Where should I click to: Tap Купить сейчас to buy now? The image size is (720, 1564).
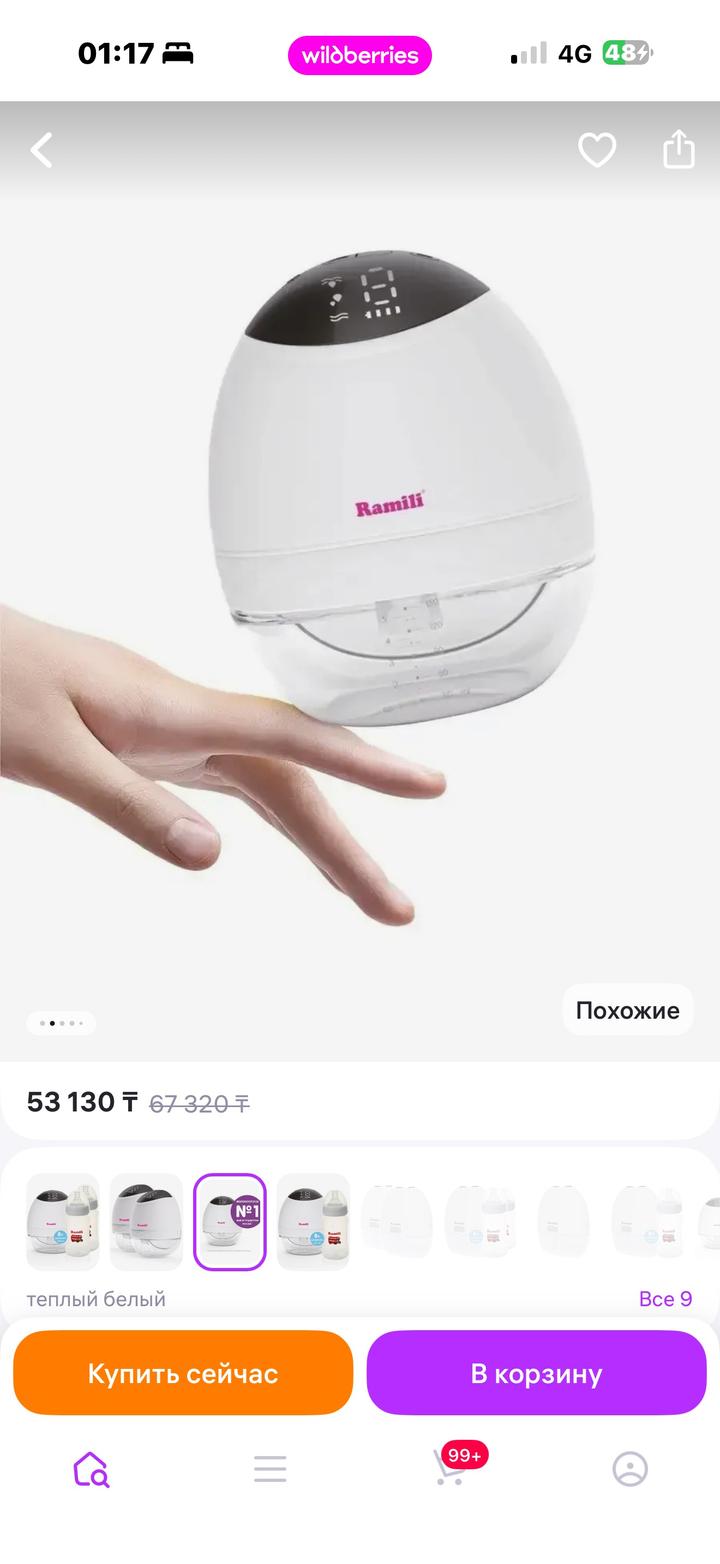(183, 1373)
